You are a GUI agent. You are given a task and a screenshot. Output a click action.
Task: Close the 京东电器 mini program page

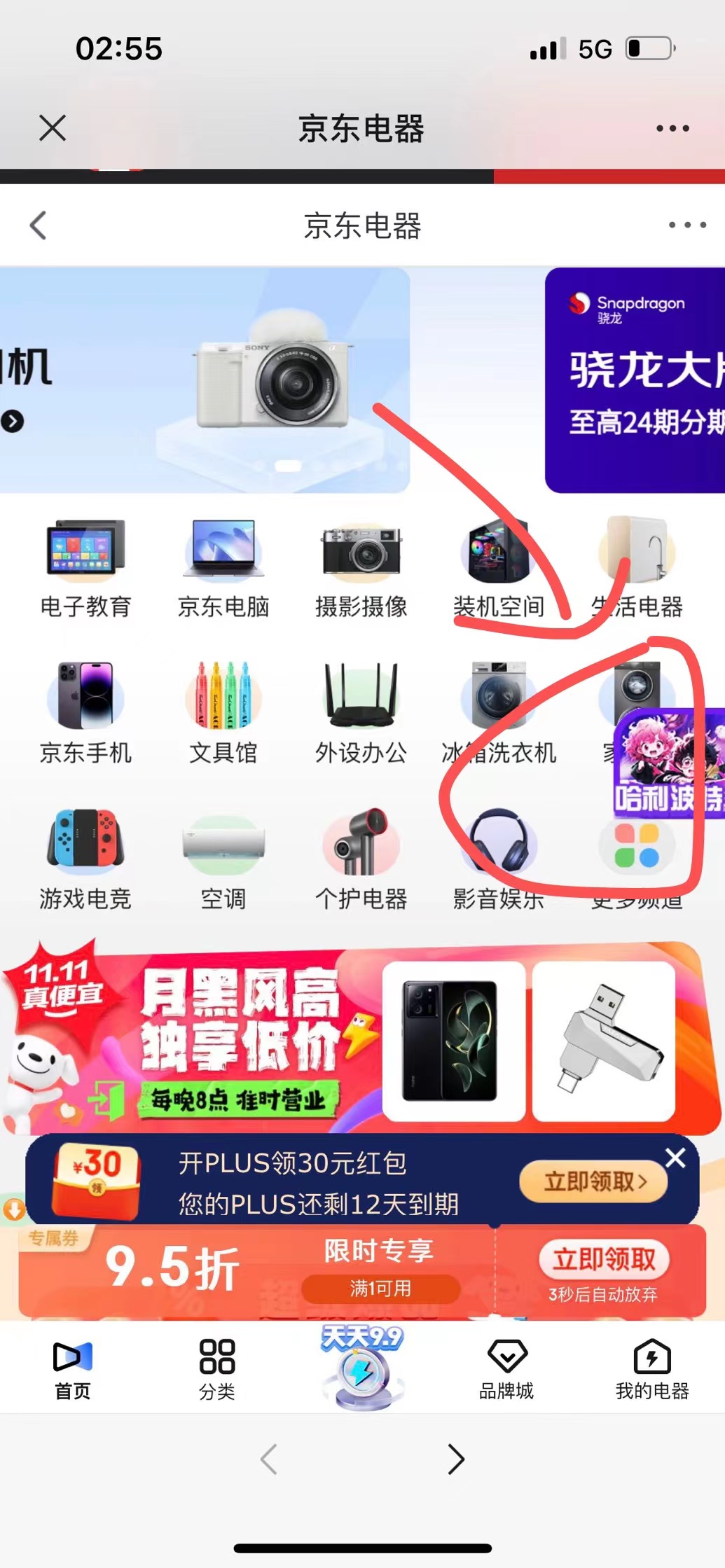pyautogui.click(x=53, y=128)
